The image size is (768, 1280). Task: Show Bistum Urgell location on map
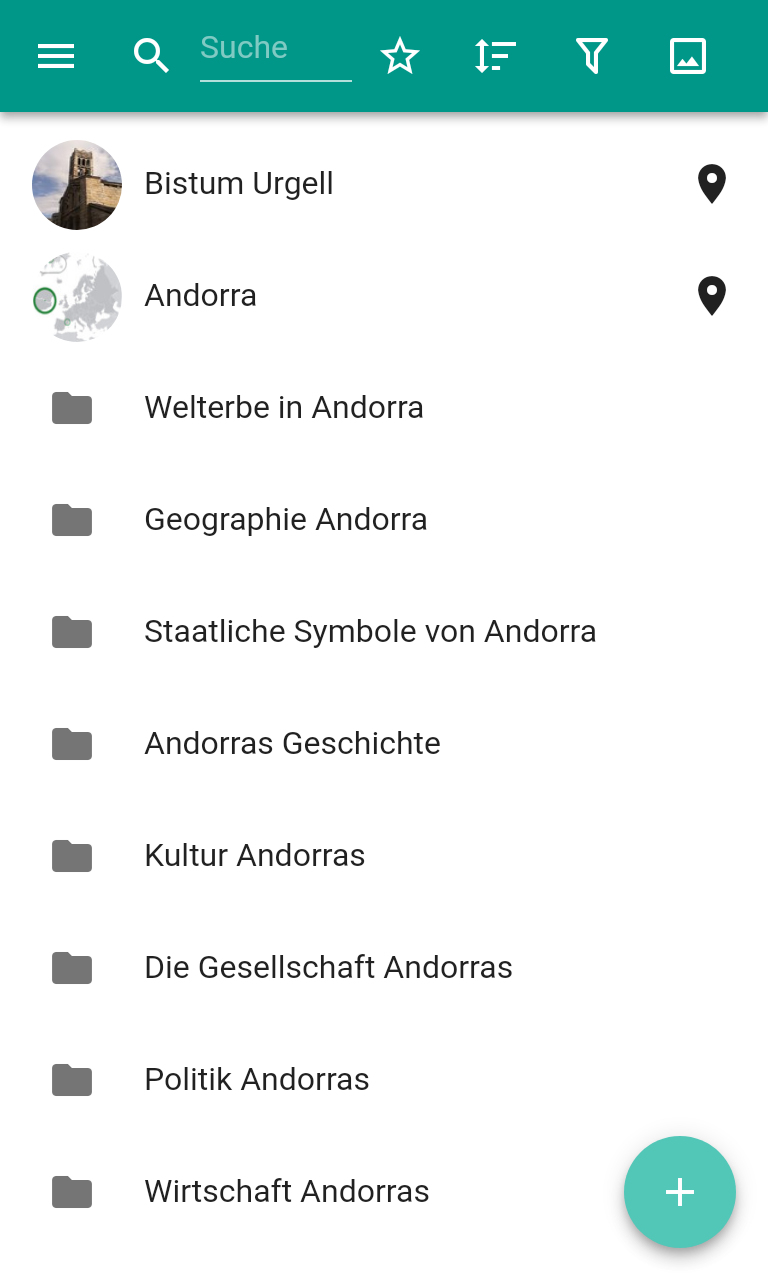(x=711, y=184)
